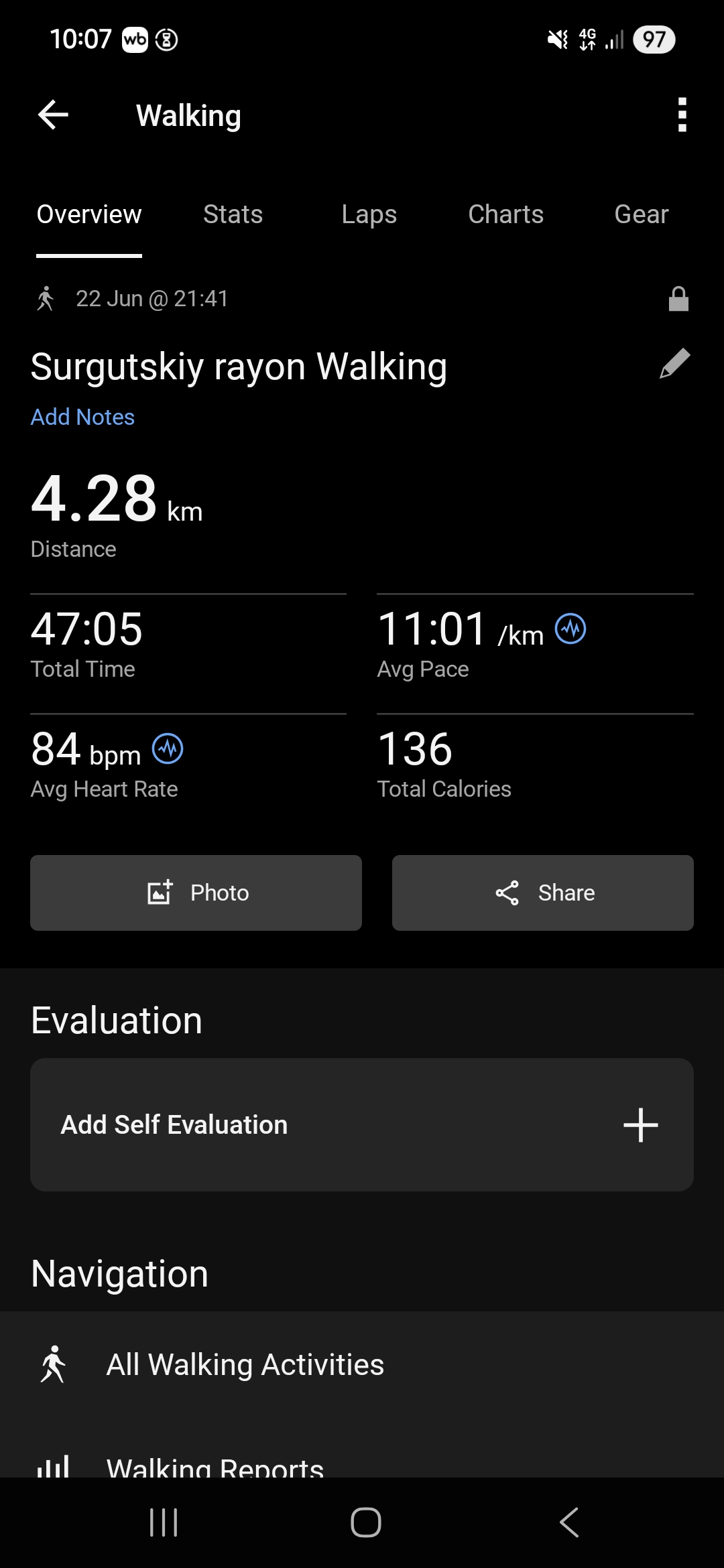Open the three-dot overflow menu
The image size is (724, 1568).
[682, 115]
